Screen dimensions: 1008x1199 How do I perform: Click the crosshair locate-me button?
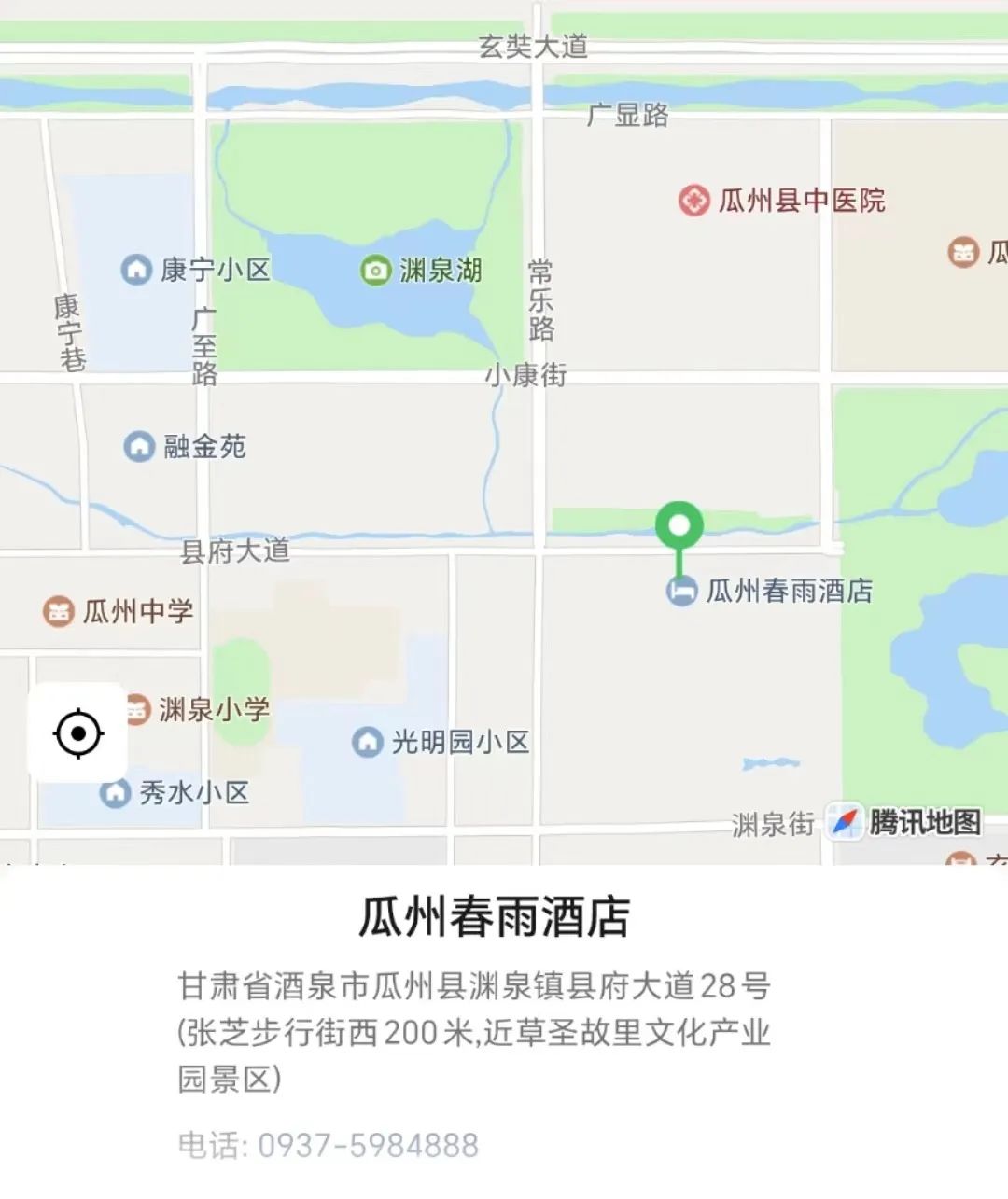coord(78,733)
